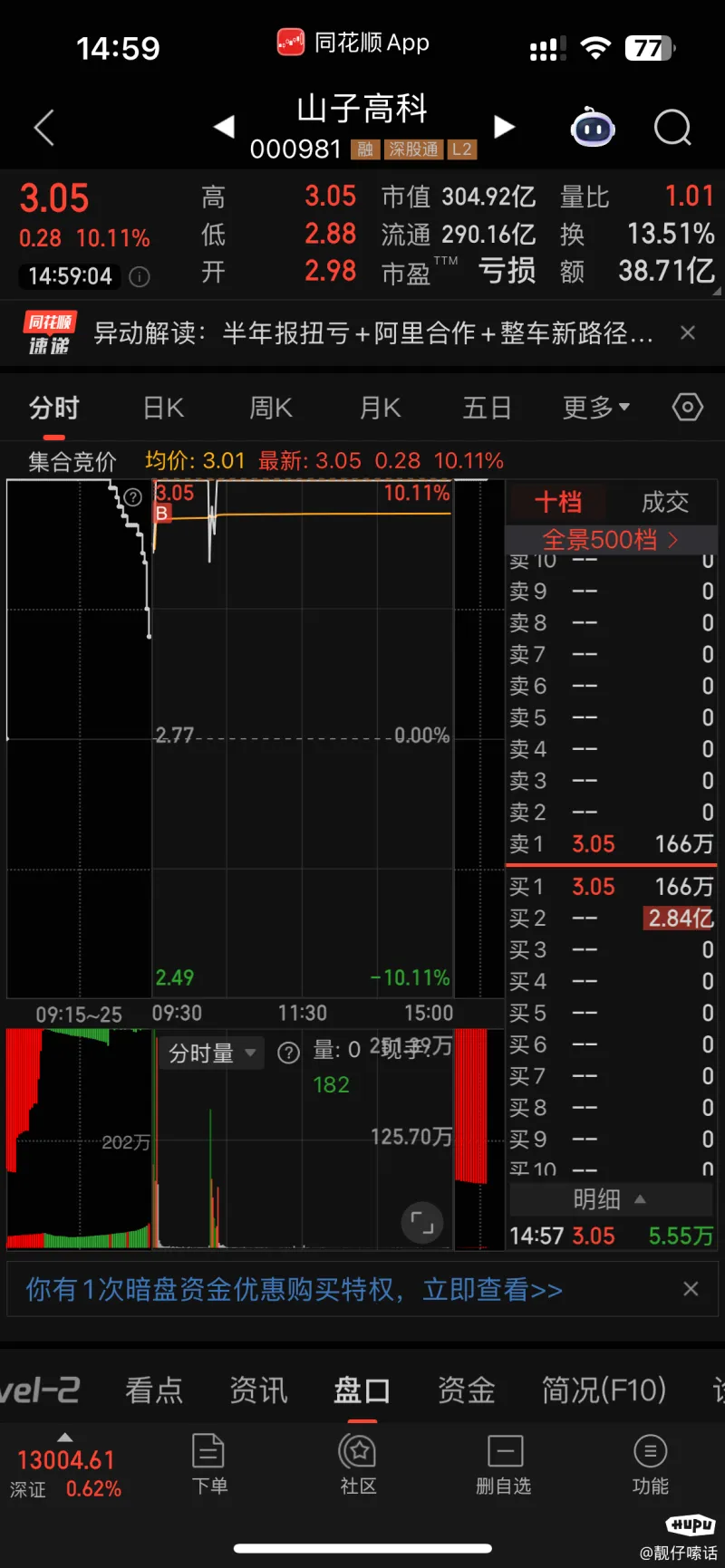Open the 分时量 indicator dropdown
Image resolution: width=725 pixels, height=1568 pixels.
[x=212, y=1053]
